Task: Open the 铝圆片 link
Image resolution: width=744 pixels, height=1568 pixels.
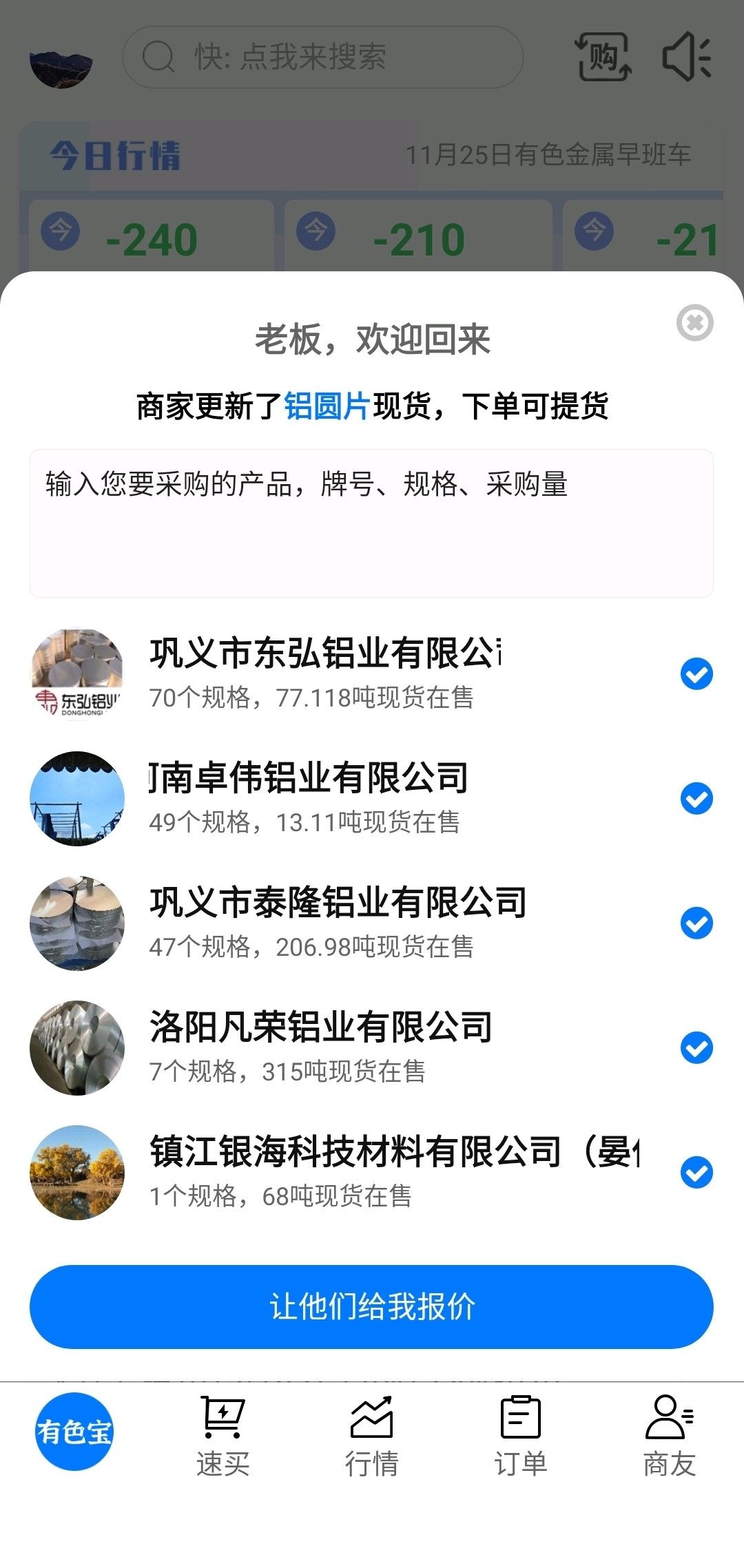Action: 327,406
